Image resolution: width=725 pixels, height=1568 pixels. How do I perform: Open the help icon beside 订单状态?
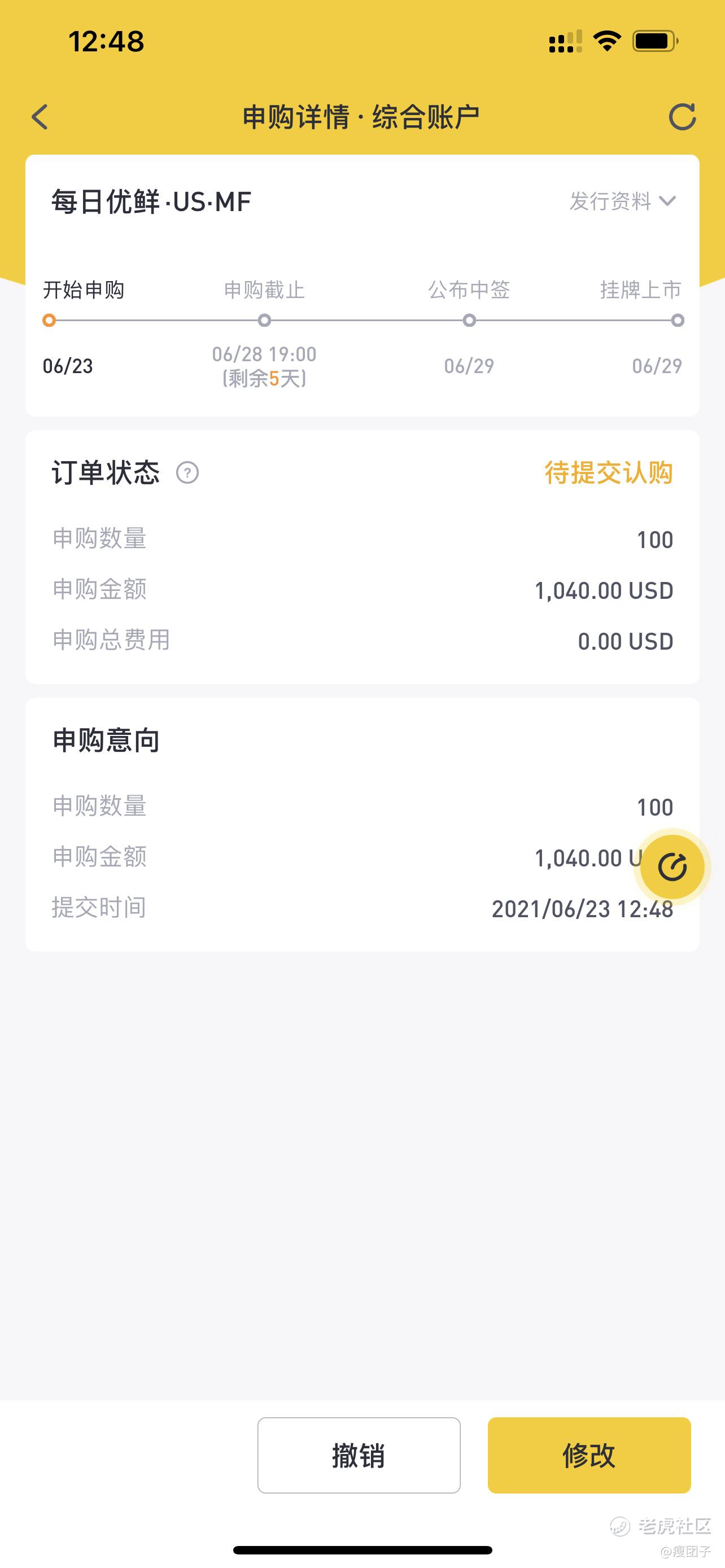(x=187, y=472)
